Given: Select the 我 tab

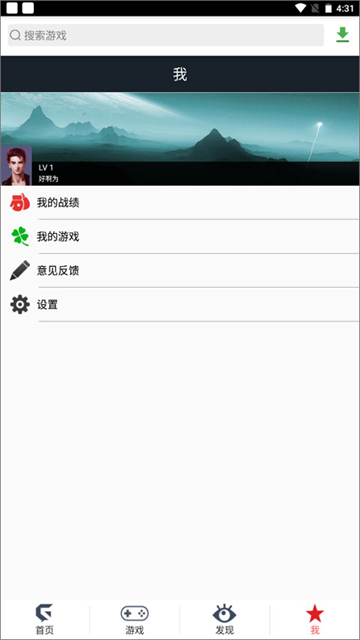Looking at the screenshot, I should (315, 620).
